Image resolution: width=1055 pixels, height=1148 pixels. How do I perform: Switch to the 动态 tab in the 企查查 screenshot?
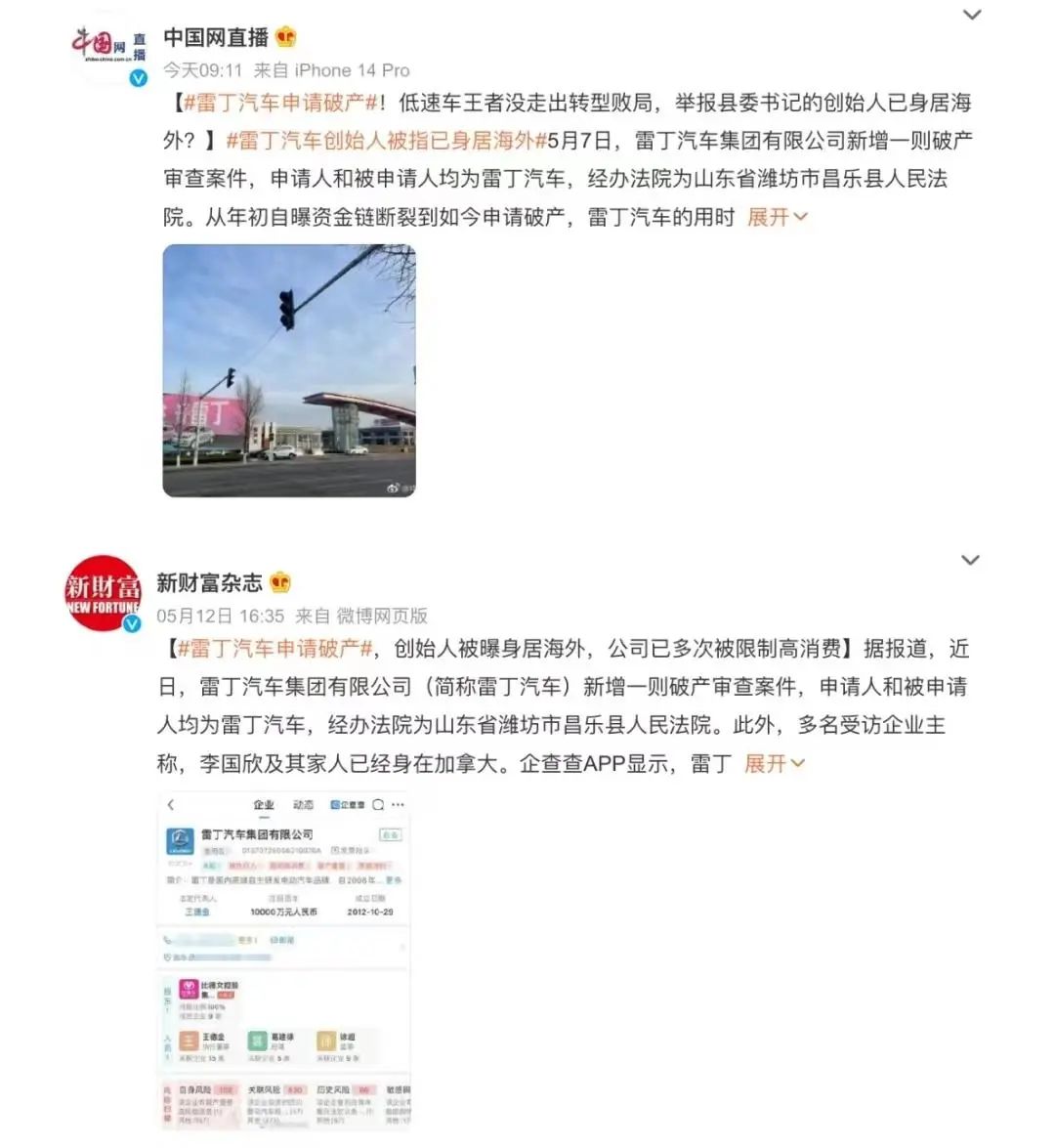303,804
